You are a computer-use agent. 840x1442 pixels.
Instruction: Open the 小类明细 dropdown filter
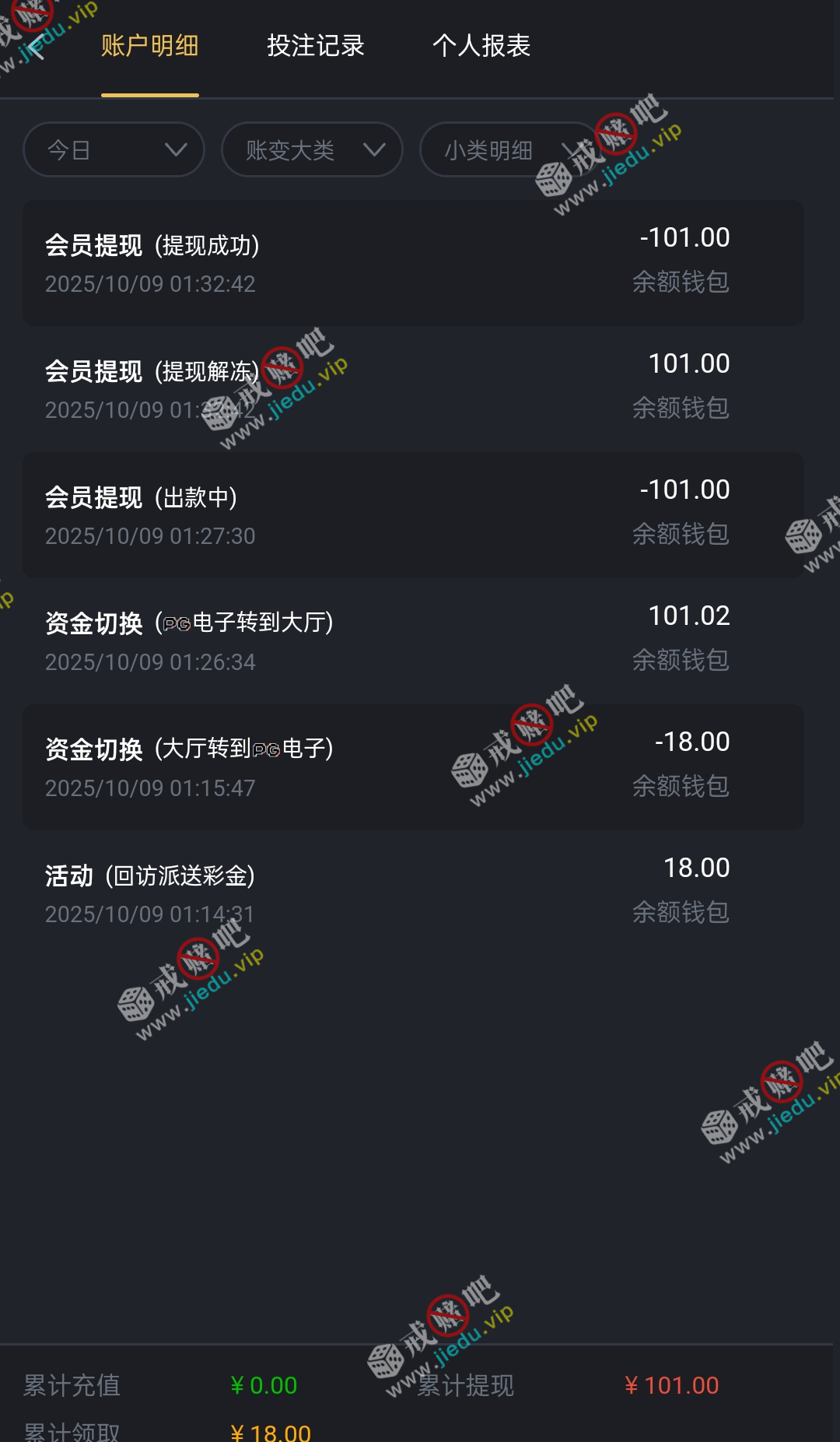(509, 149)
